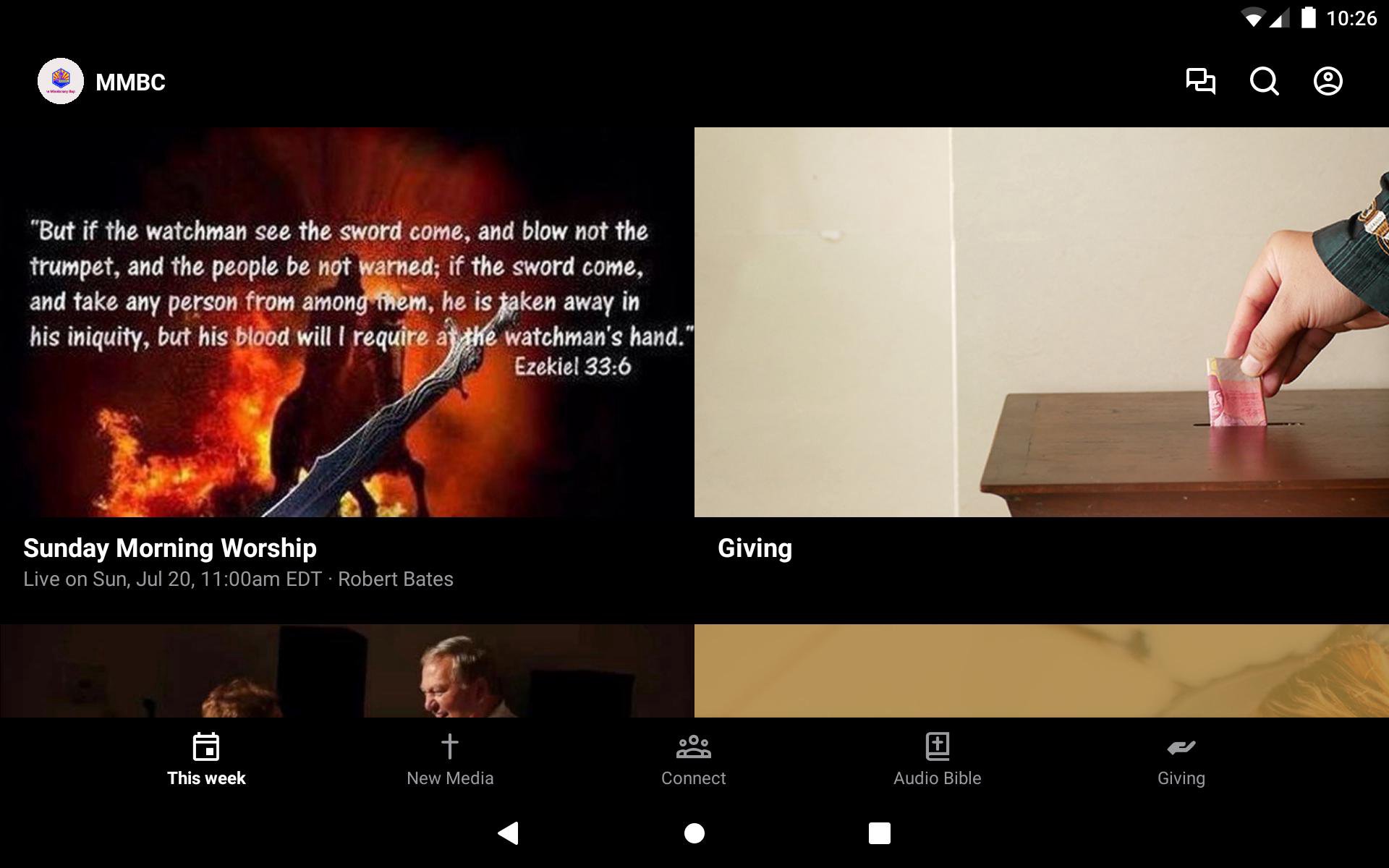Select the This week tab

click(206, 759)
